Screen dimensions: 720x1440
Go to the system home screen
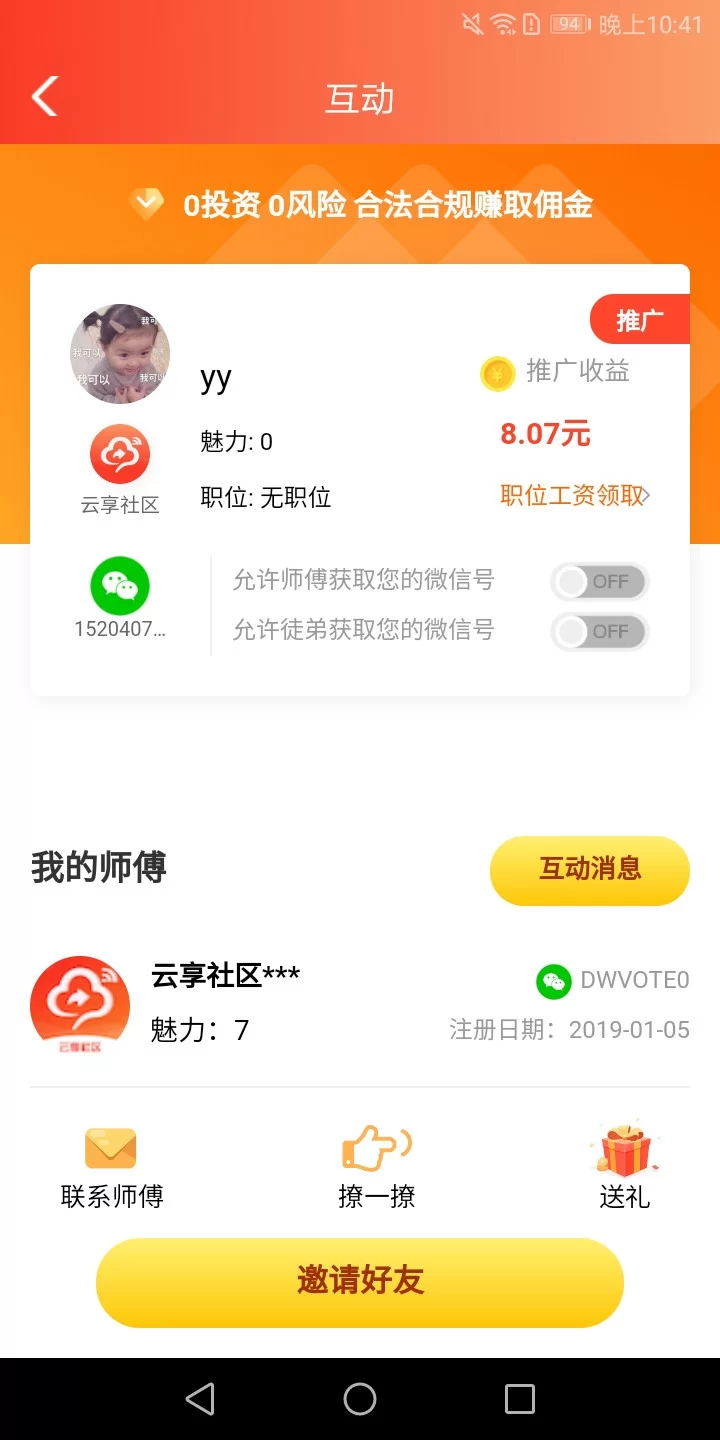tap(360, 1399)
